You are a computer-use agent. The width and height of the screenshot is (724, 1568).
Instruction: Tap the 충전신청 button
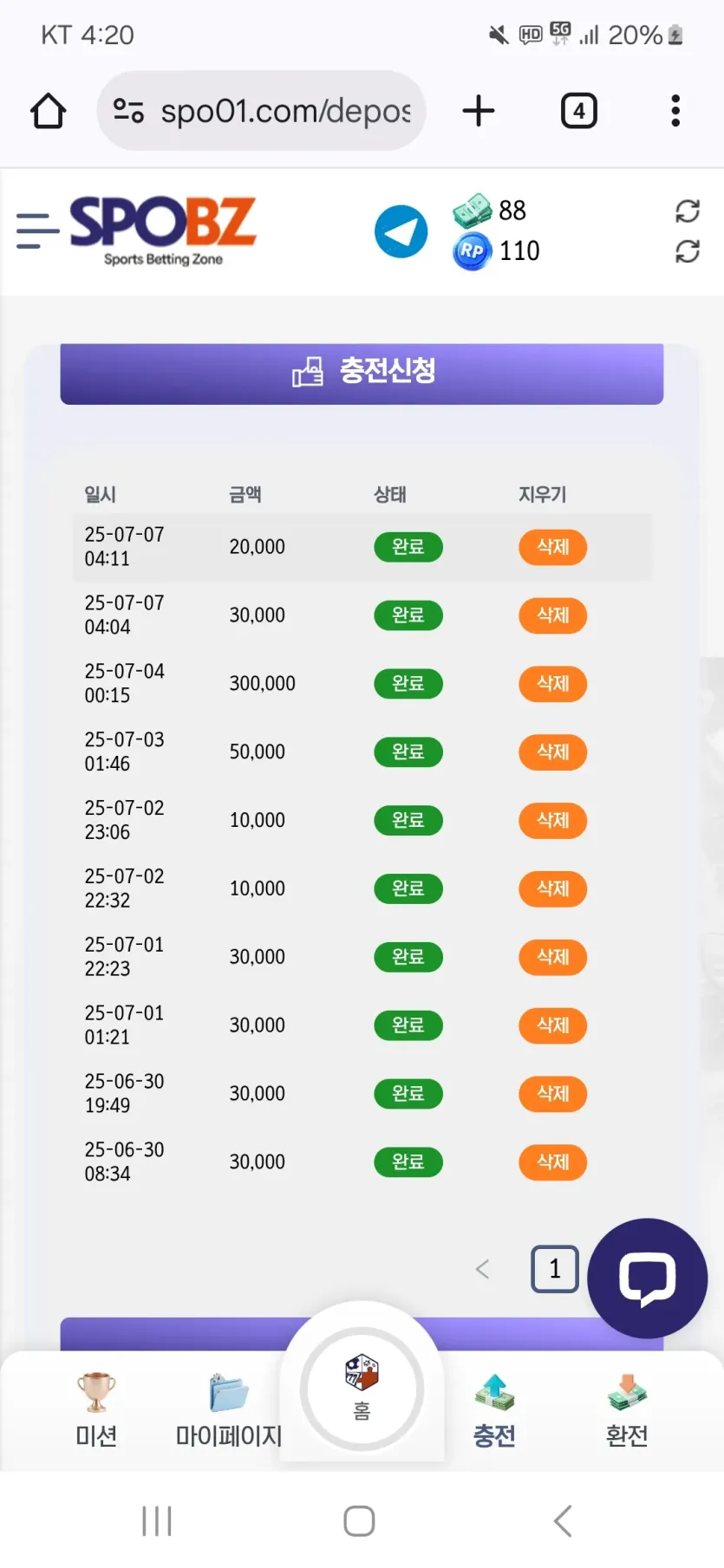click(x=362, y=373)
